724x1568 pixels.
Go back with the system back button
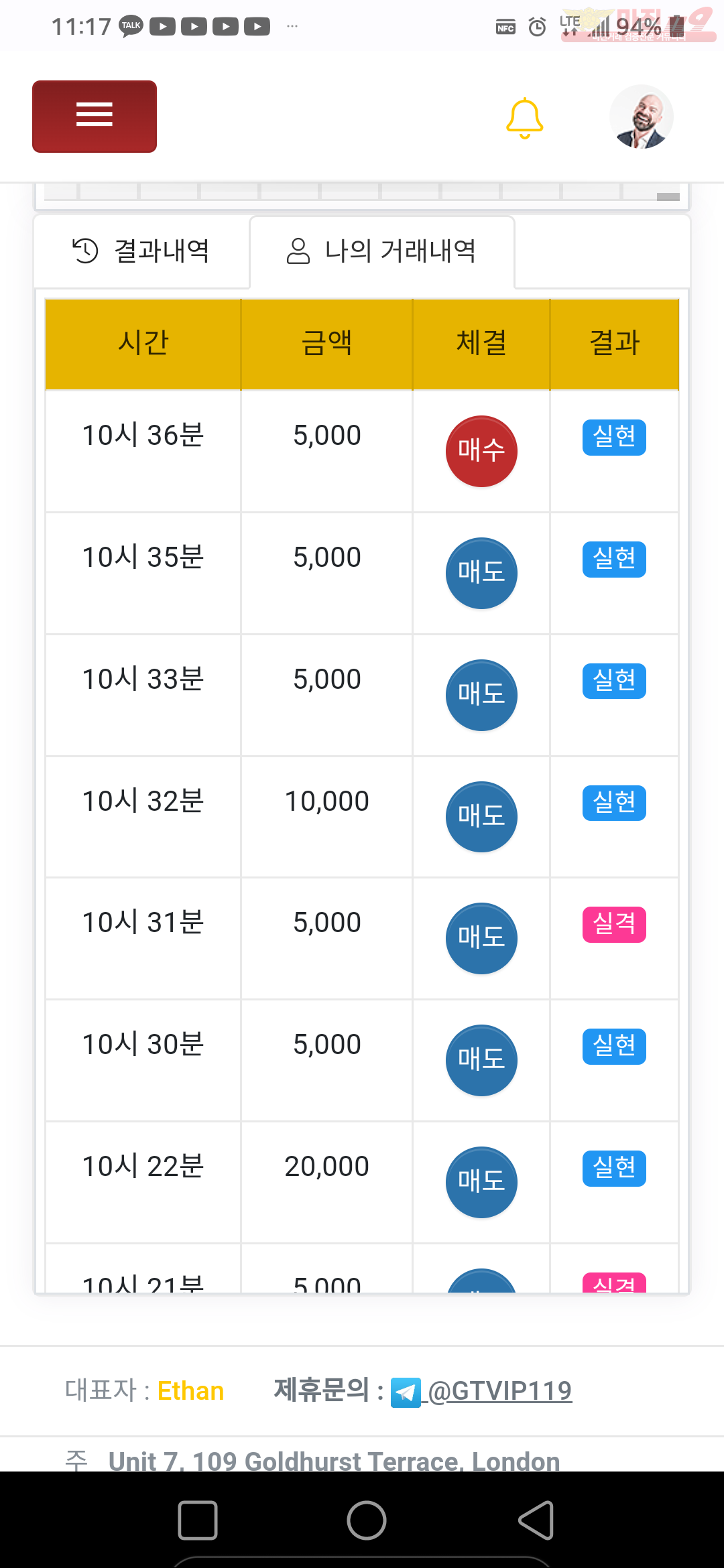point(536,1520)
